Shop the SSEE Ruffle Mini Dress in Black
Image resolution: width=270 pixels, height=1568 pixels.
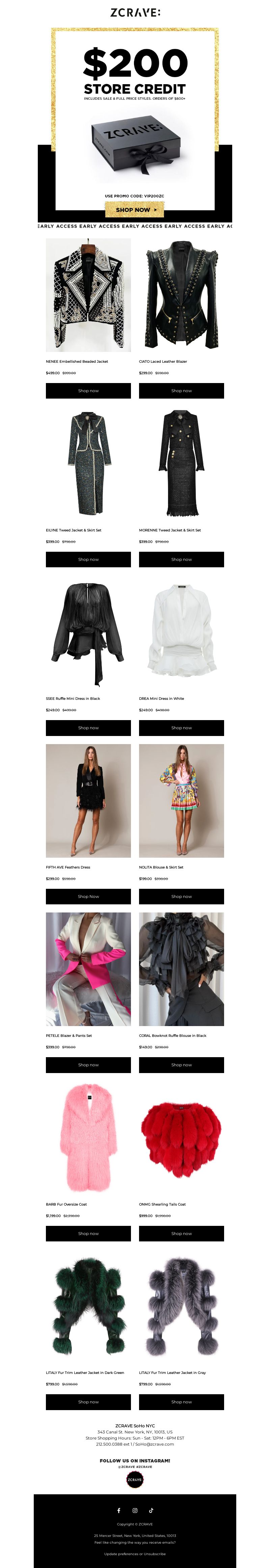[88, 728]
